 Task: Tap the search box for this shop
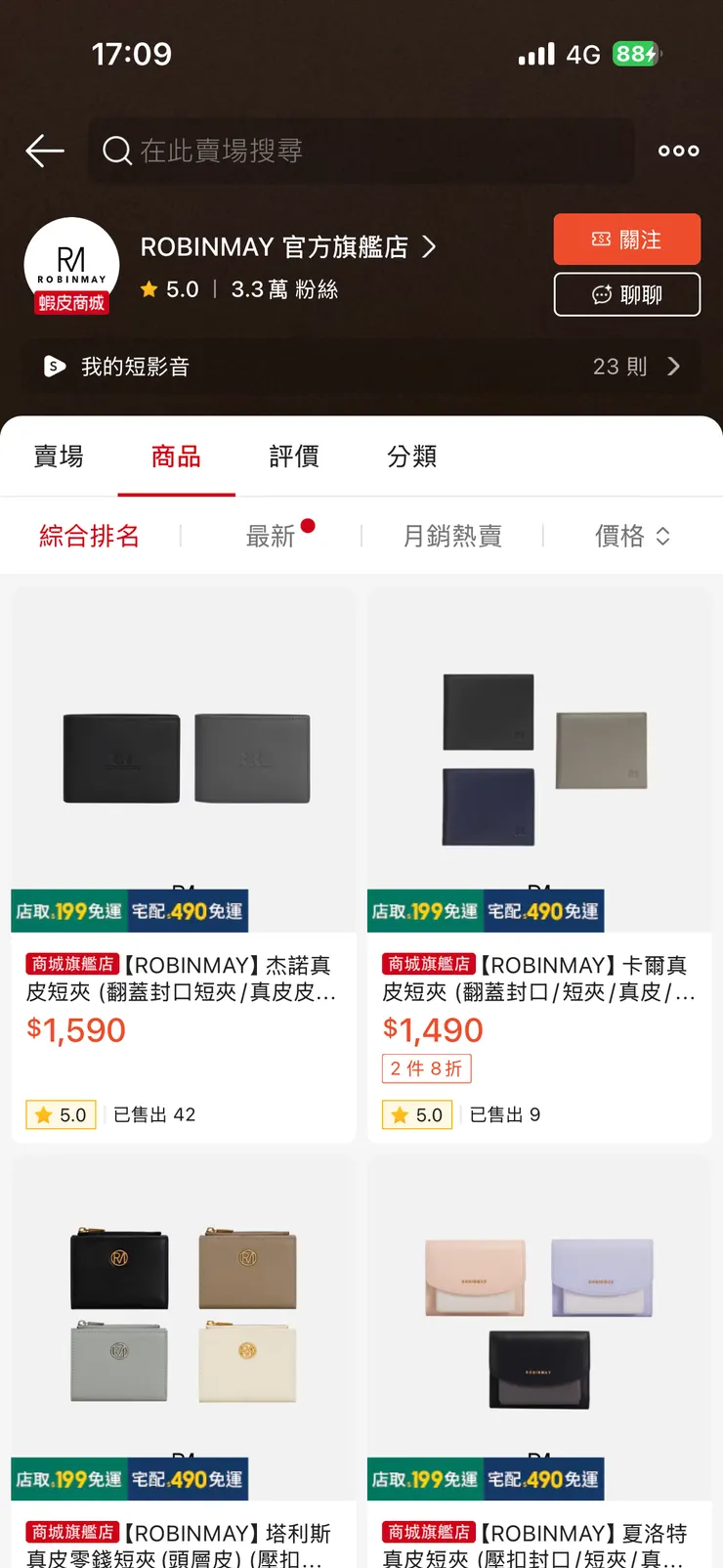click(361, 151)
